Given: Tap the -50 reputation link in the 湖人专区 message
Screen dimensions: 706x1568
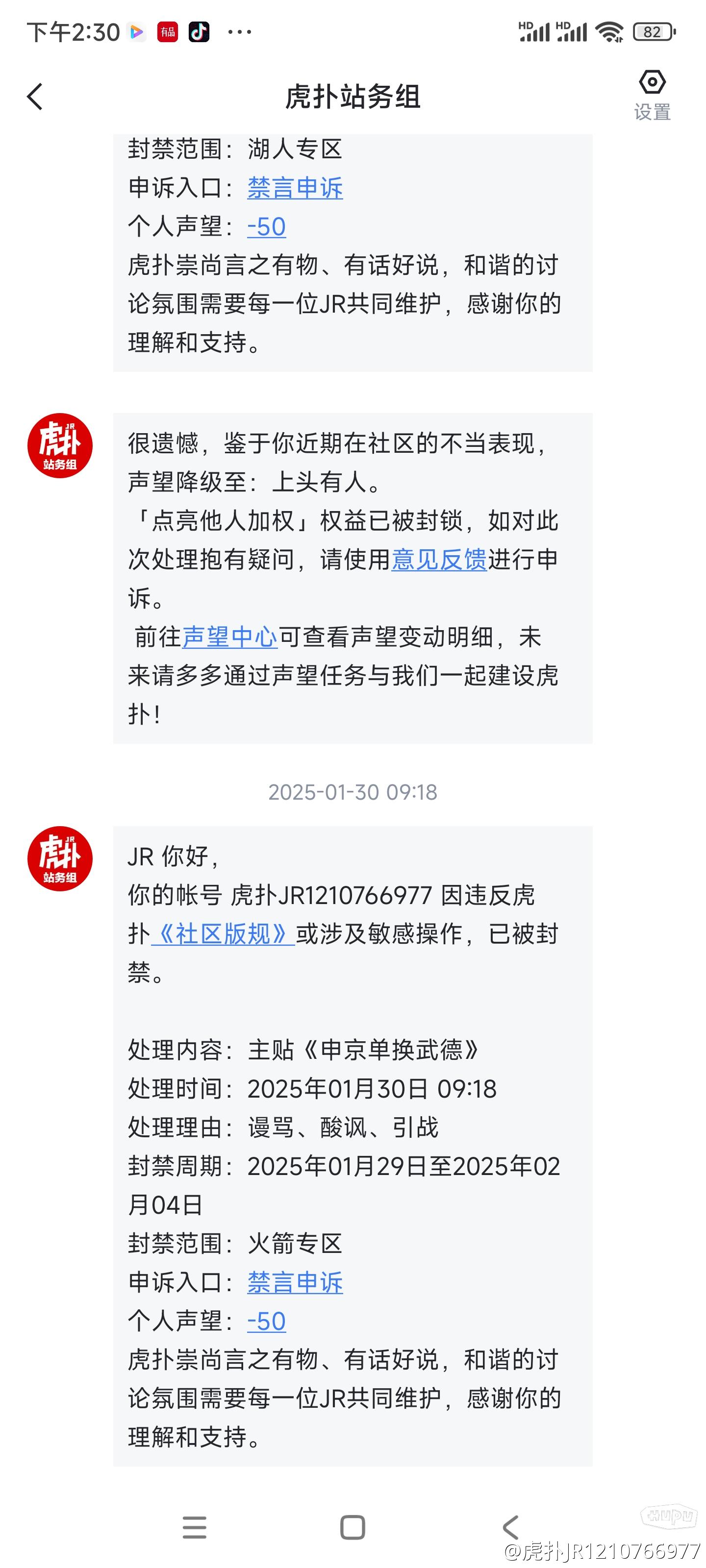Looking at the screenshot, I should [x=266, y=227].
